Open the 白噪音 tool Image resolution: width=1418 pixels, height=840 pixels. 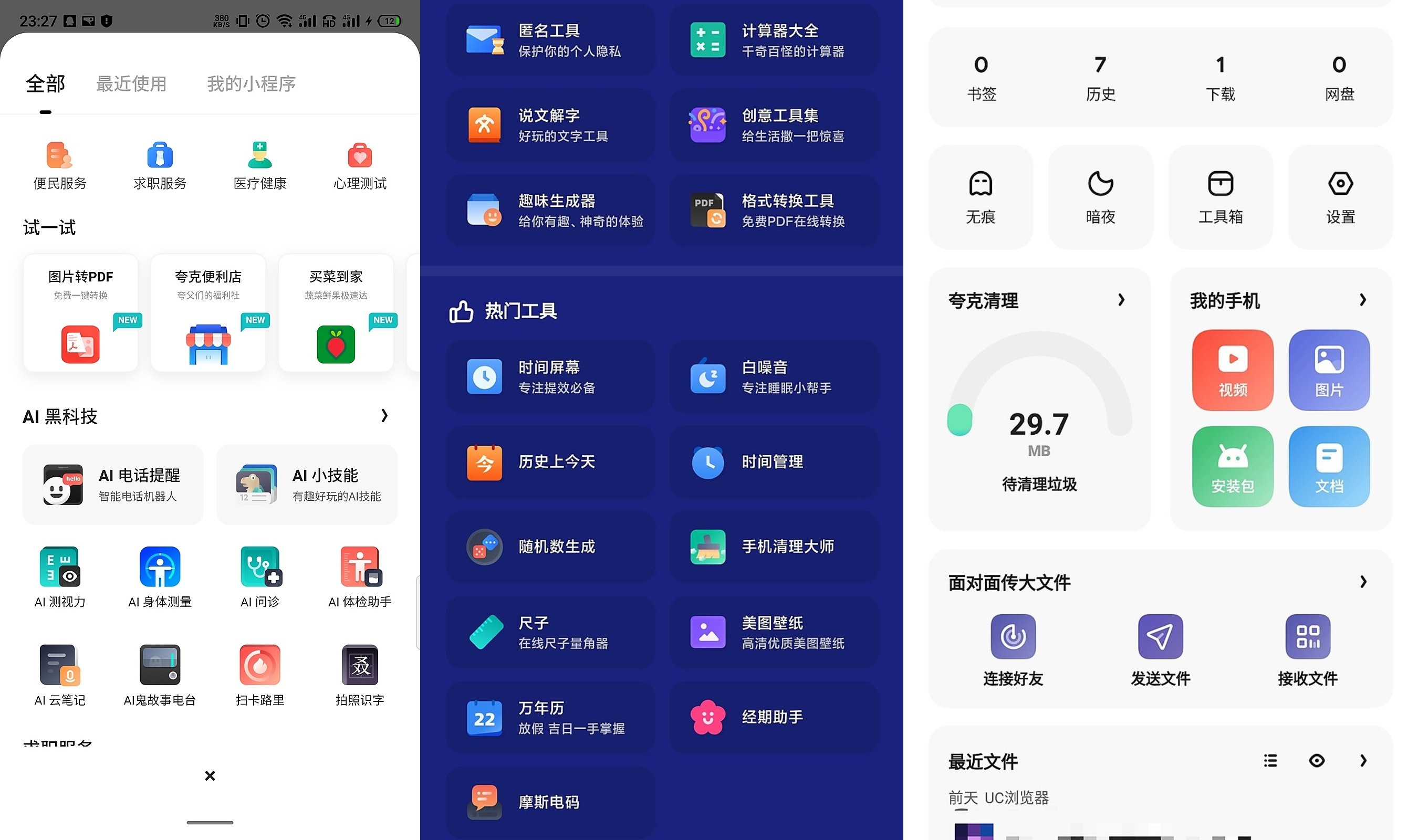click(x=773, y=377)
